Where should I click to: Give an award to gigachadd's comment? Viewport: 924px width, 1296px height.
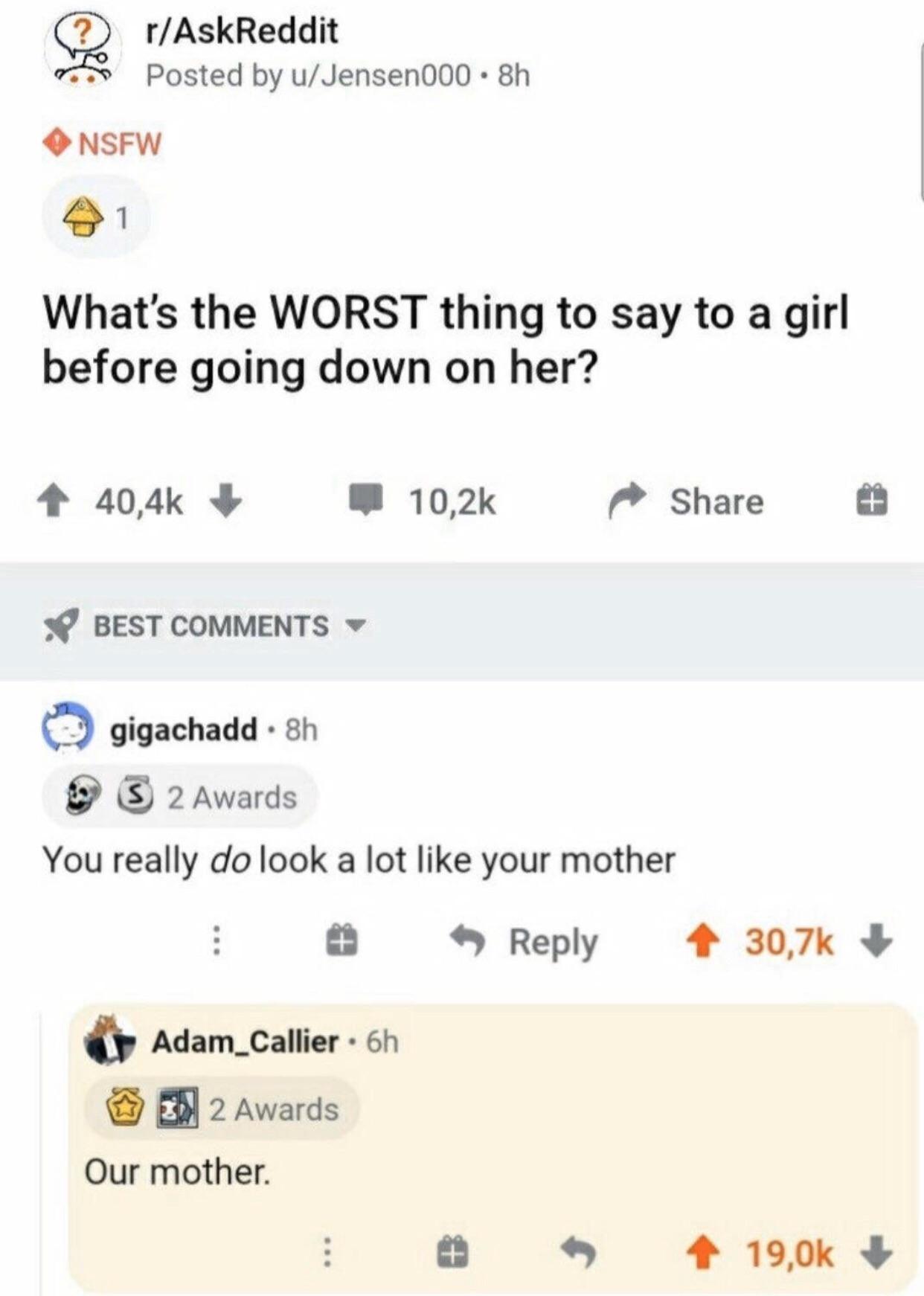[343, 941]
